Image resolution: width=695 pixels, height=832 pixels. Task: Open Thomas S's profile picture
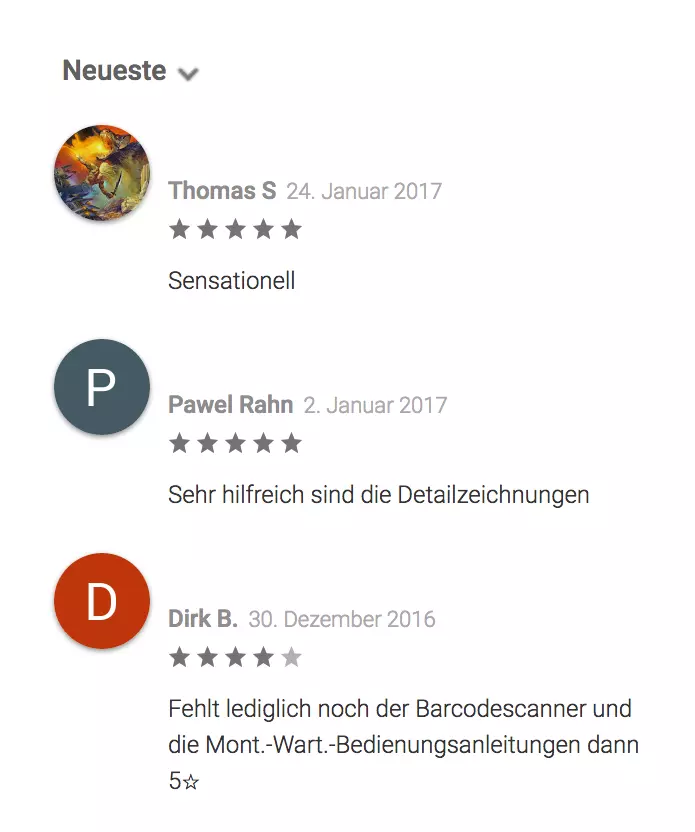(x=102, y=173)
